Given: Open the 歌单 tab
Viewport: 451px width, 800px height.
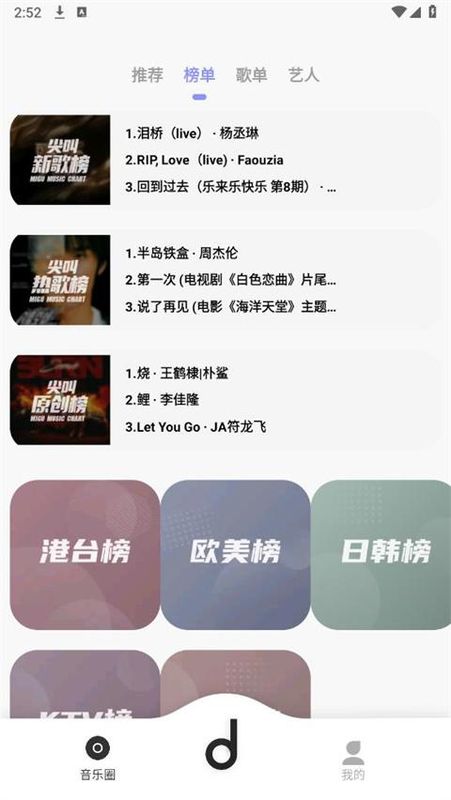Looking at the screenshot, I should 251,75.
